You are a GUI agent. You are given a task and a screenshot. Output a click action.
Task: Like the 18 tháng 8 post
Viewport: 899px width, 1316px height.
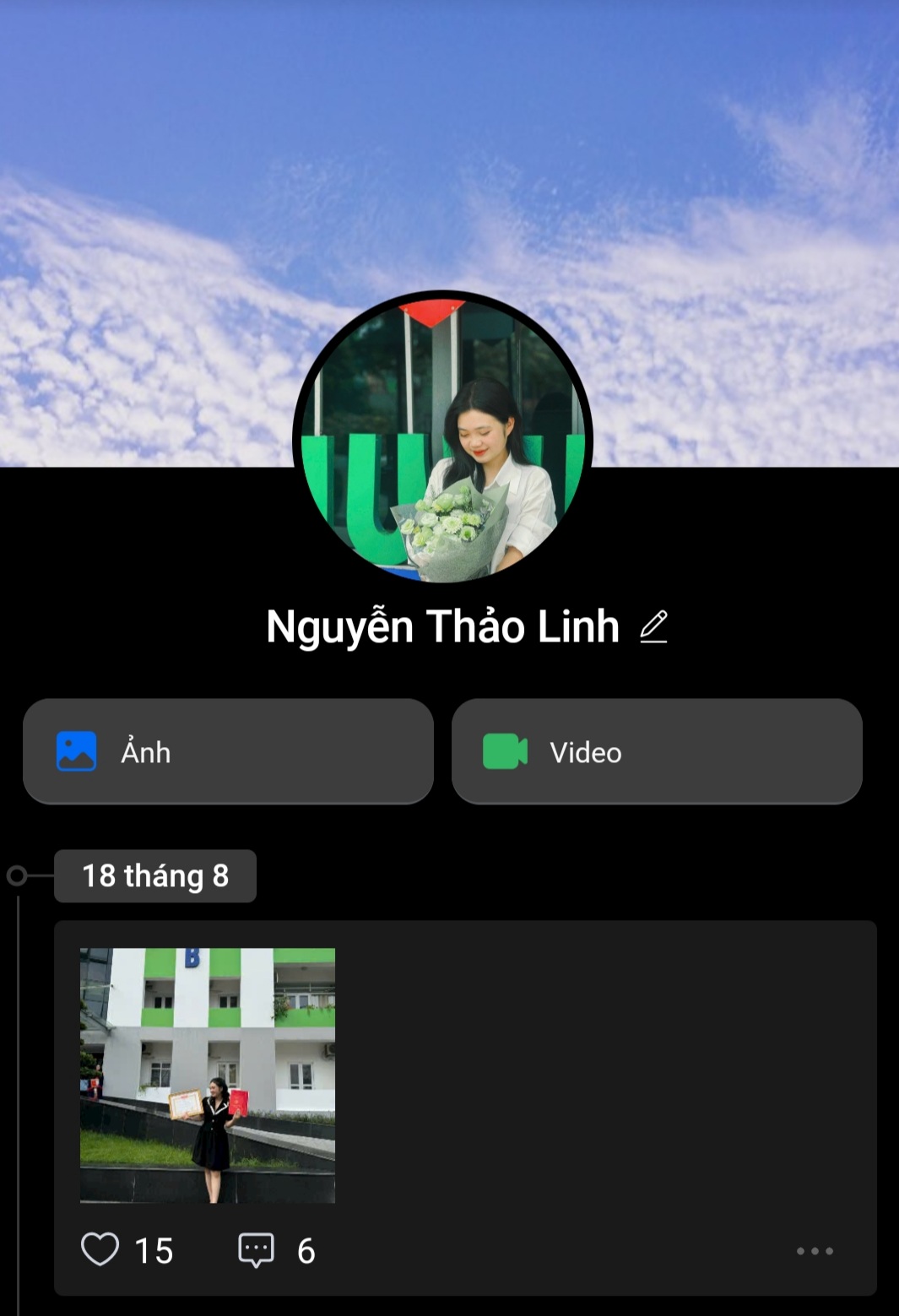point(100,1249)
